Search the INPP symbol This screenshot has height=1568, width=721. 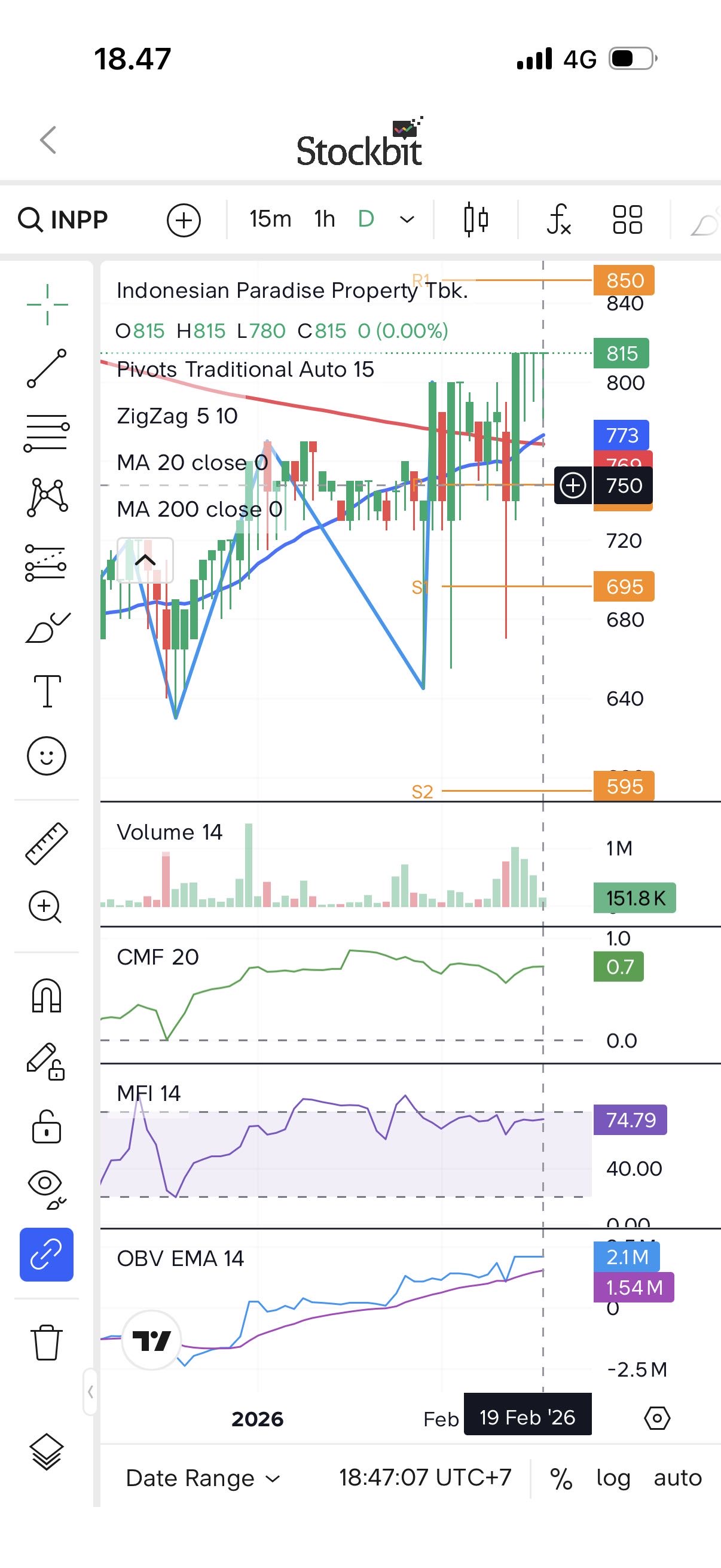63,219
